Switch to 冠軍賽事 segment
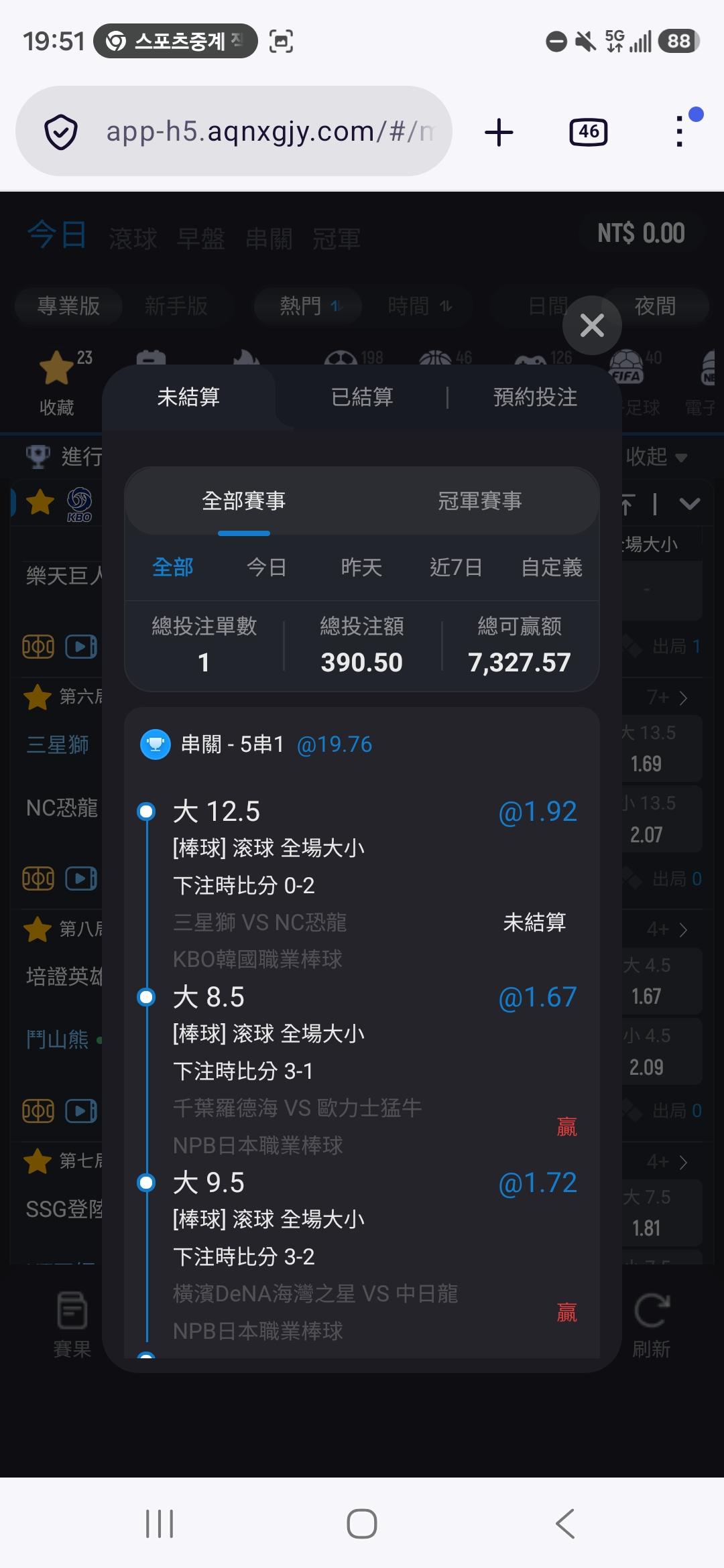 coord(480,501)
